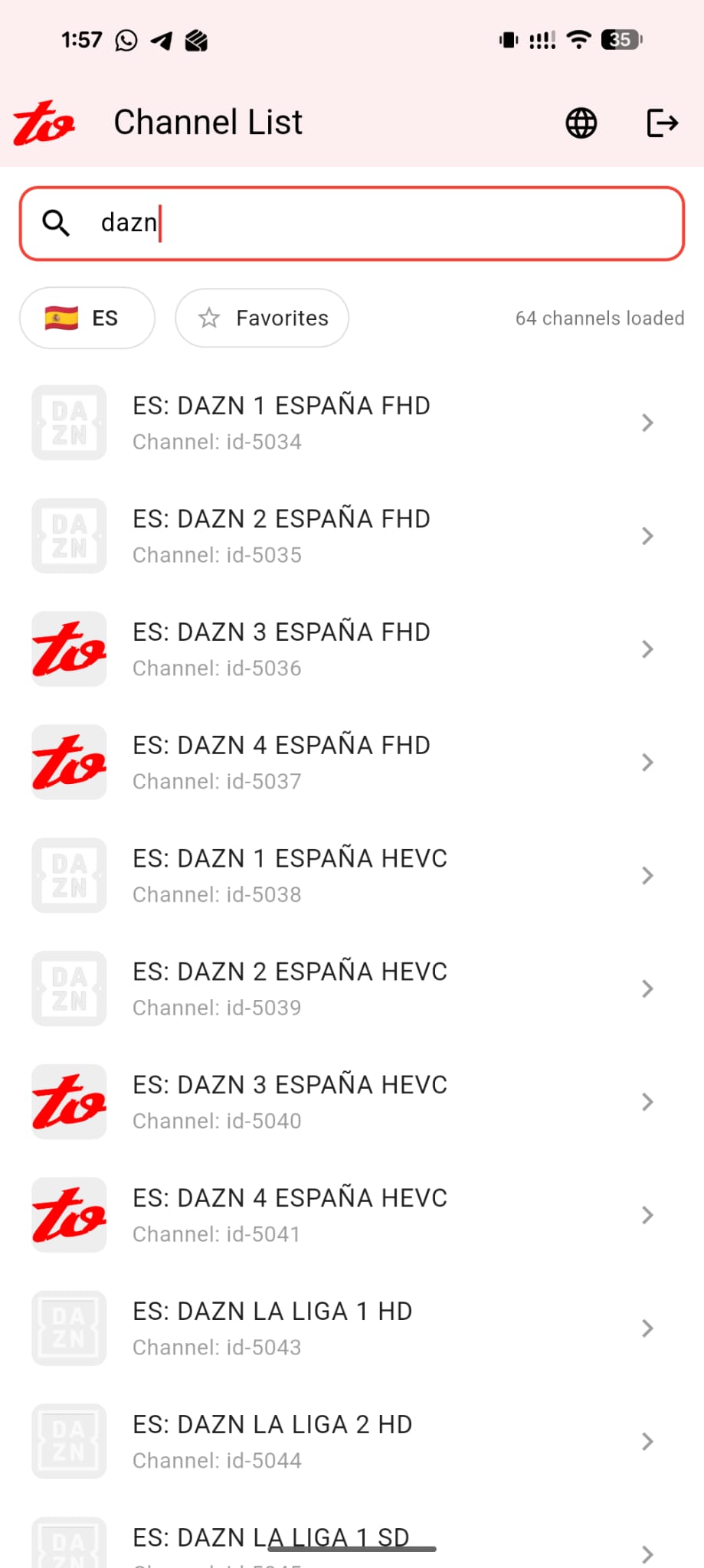Click the 64 channels loaded label
The height and width of the screenshot is (1568, 704).
click(x=600, y=318)
